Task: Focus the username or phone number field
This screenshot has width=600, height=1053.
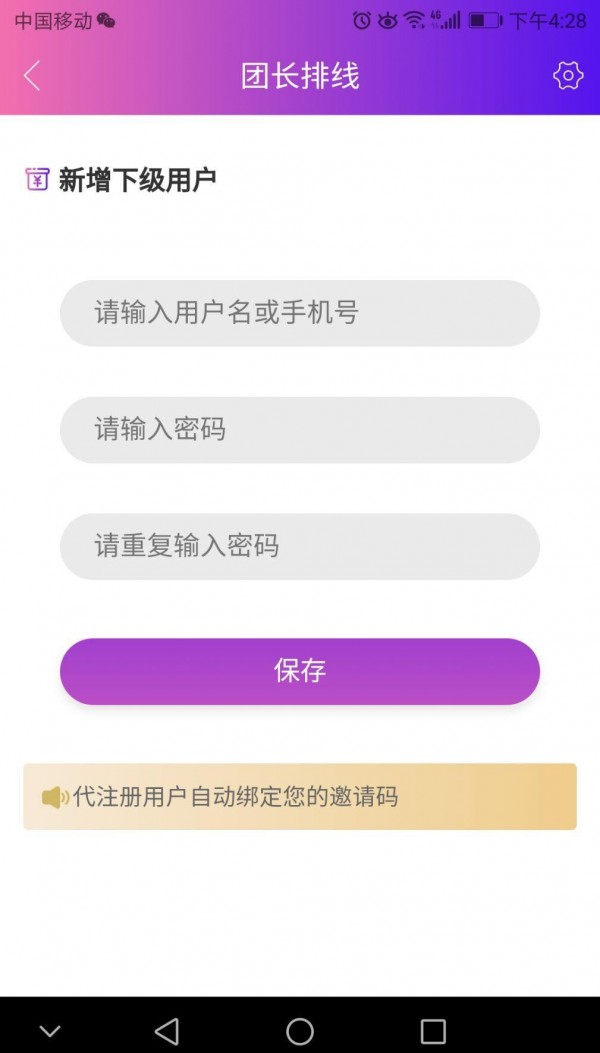Action: point(300,313)
